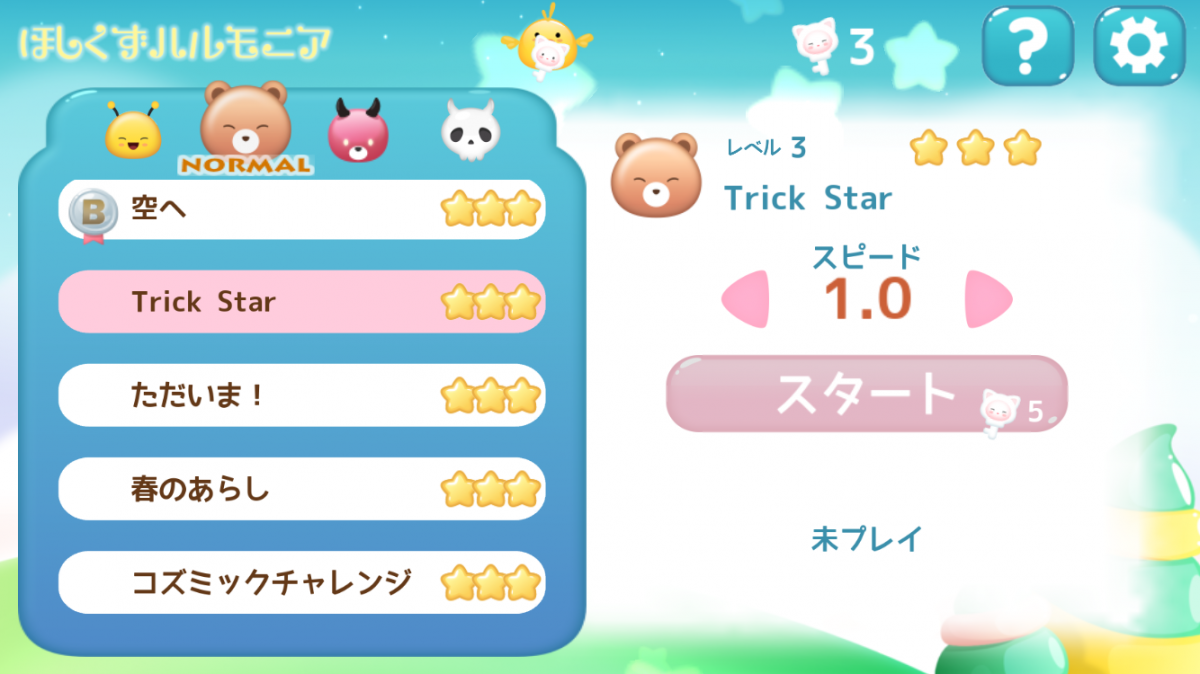The width and height of the screenshot is (1200, 674).
Task: Switch to the red devil difficulty tab
Action: click(358, 132)
